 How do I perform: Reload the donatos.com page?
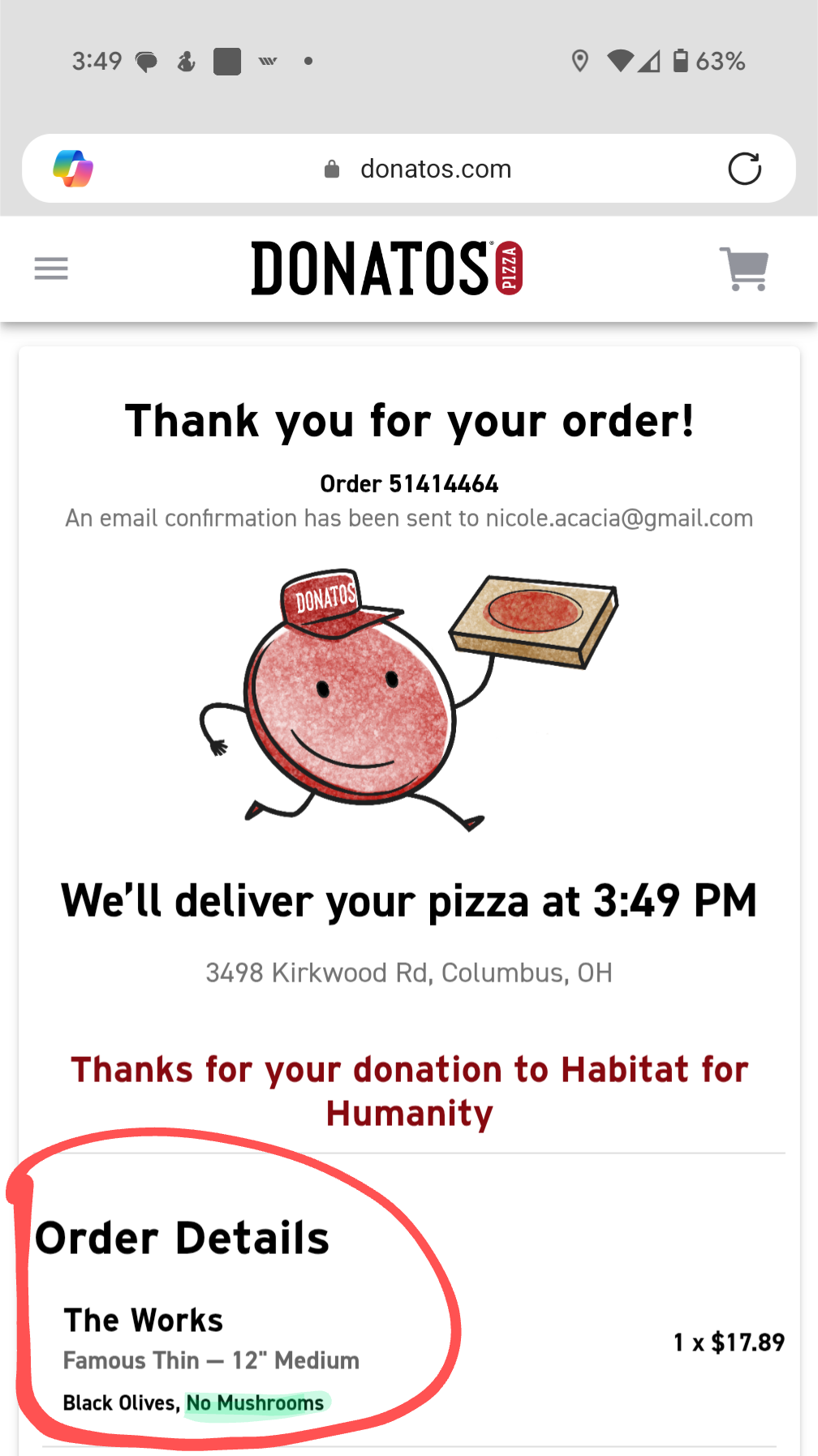[x=744, y=169]
